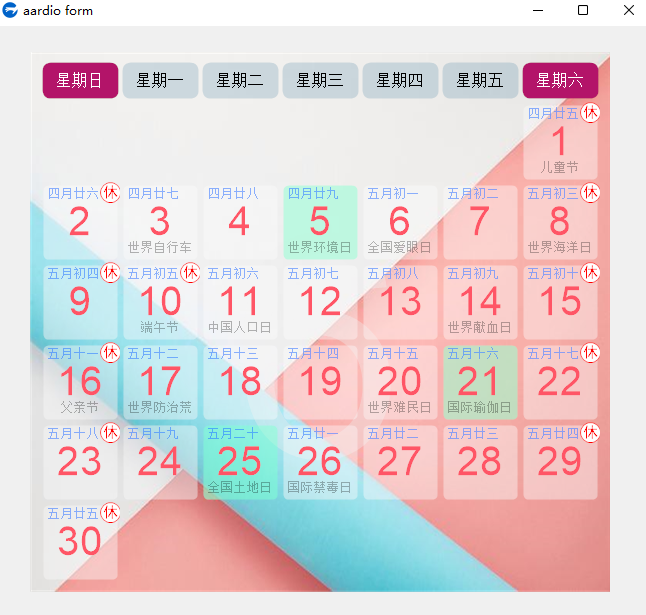Screen dimensions: 646x615
Task: Select day 5 World Environment Day
Action: 320,222
